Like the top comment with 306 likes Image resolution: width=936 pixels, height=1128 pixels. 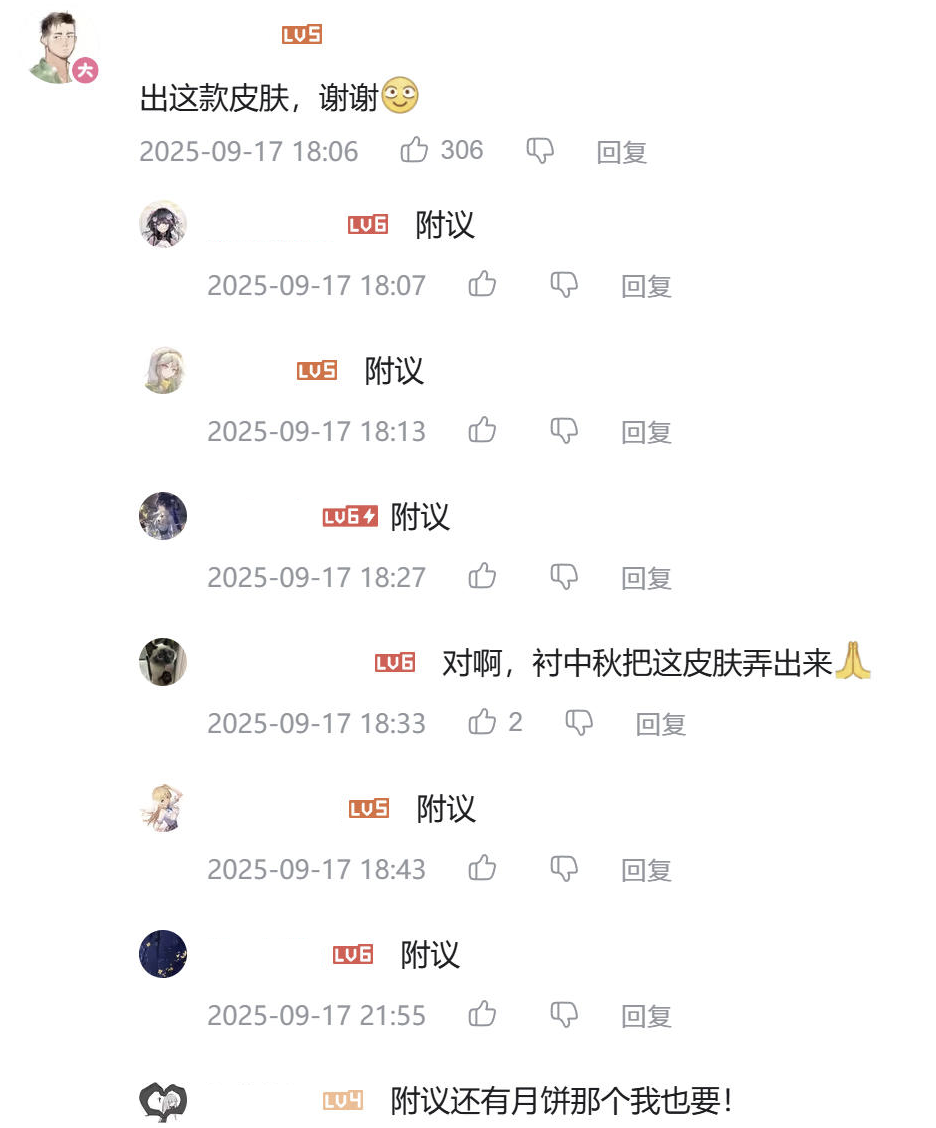(x=416, y=149)
